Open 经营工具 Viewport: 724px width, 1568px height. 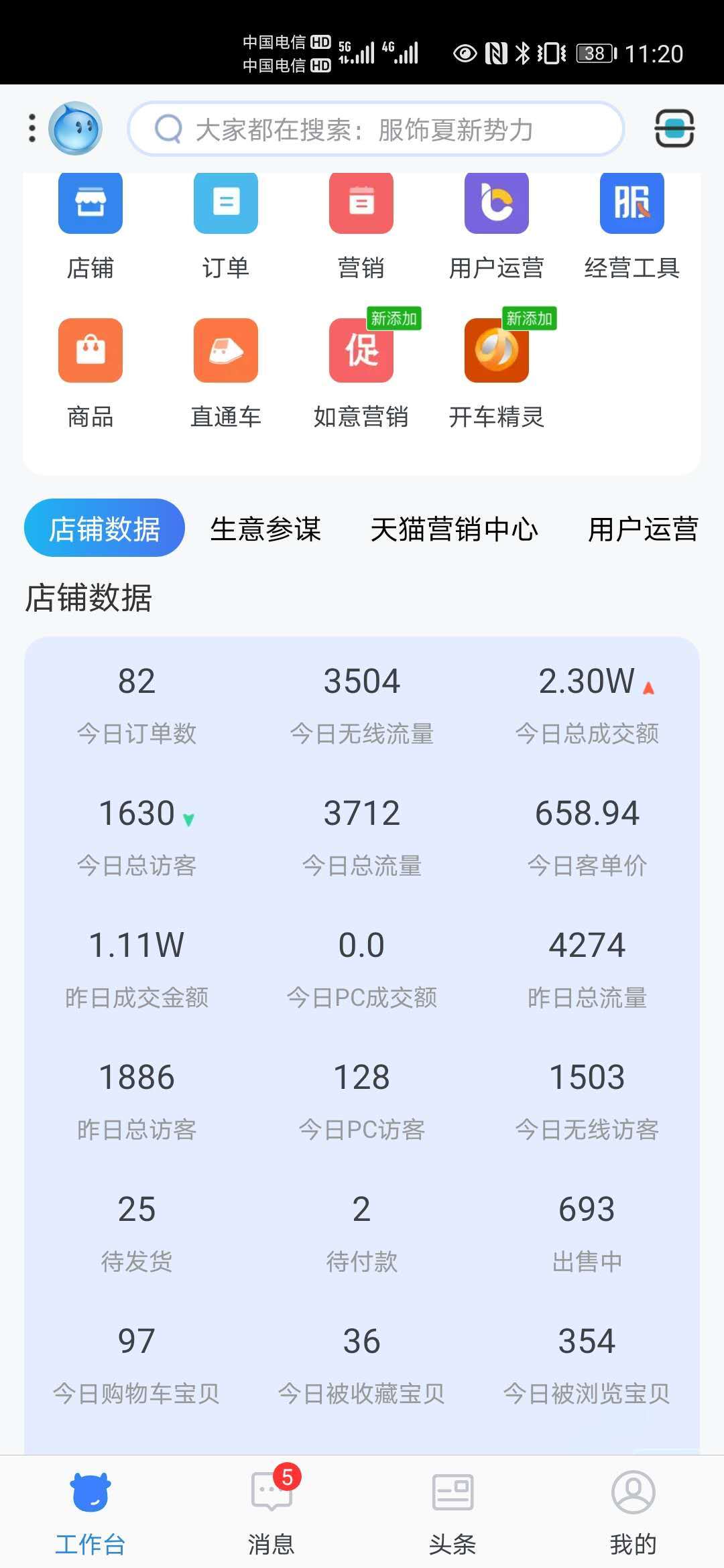click(x=632, y=204)
